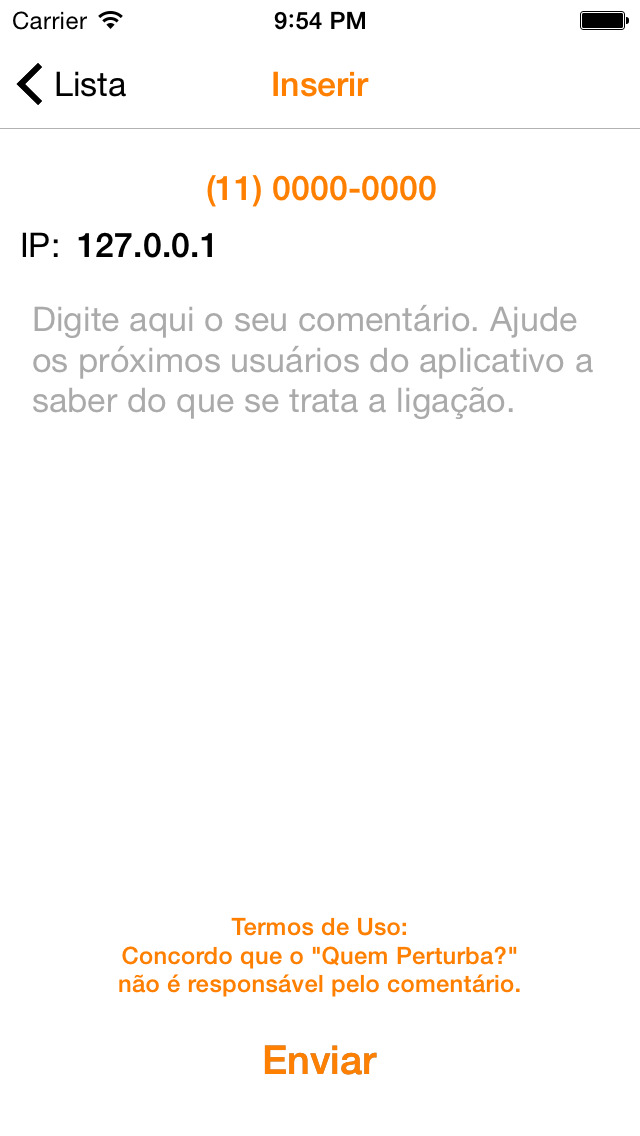
Task: Send the comment with Enviar
Action: point(320,1060)
